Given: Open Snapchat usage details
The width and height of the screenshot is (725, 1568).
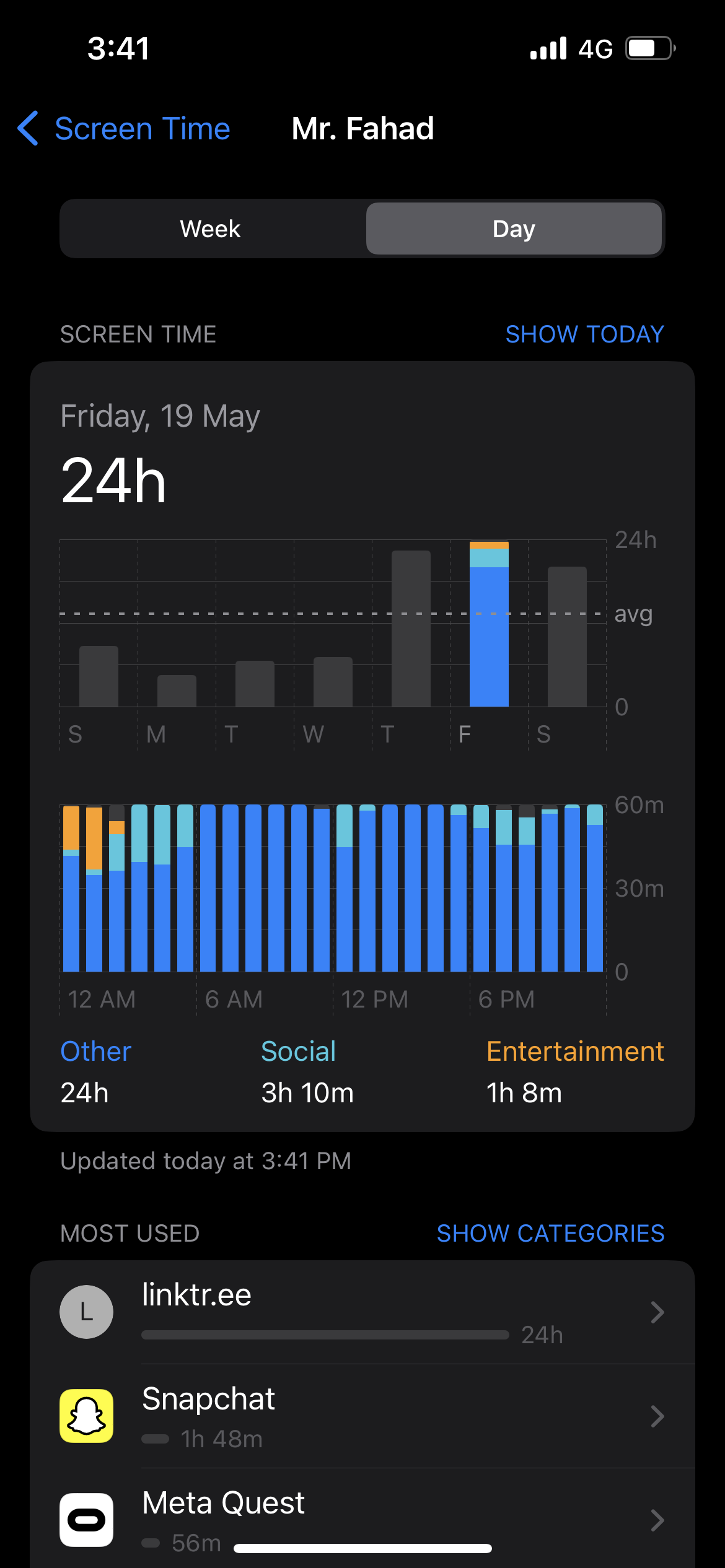Looking at the screenshot, I should click(x=362, y=1416).
